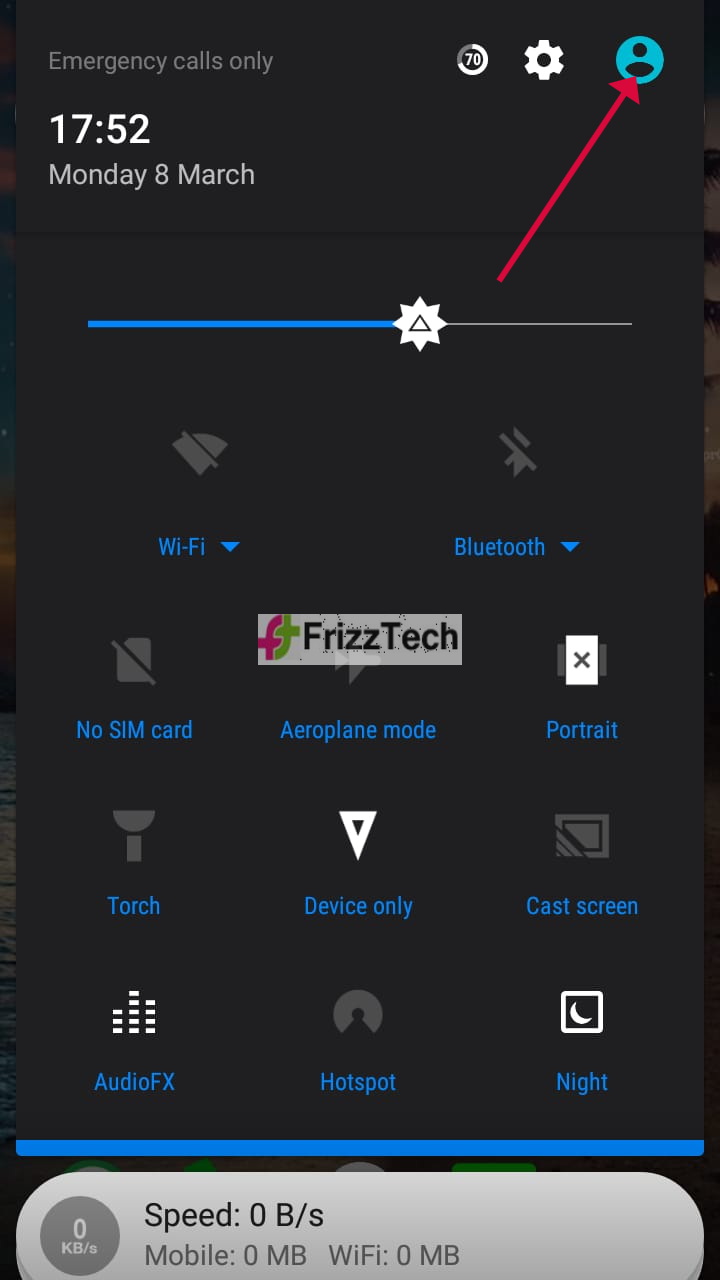Open the settings gear
The height and width of the screenshot is (1280, 720).
click(x=544, y=61)
